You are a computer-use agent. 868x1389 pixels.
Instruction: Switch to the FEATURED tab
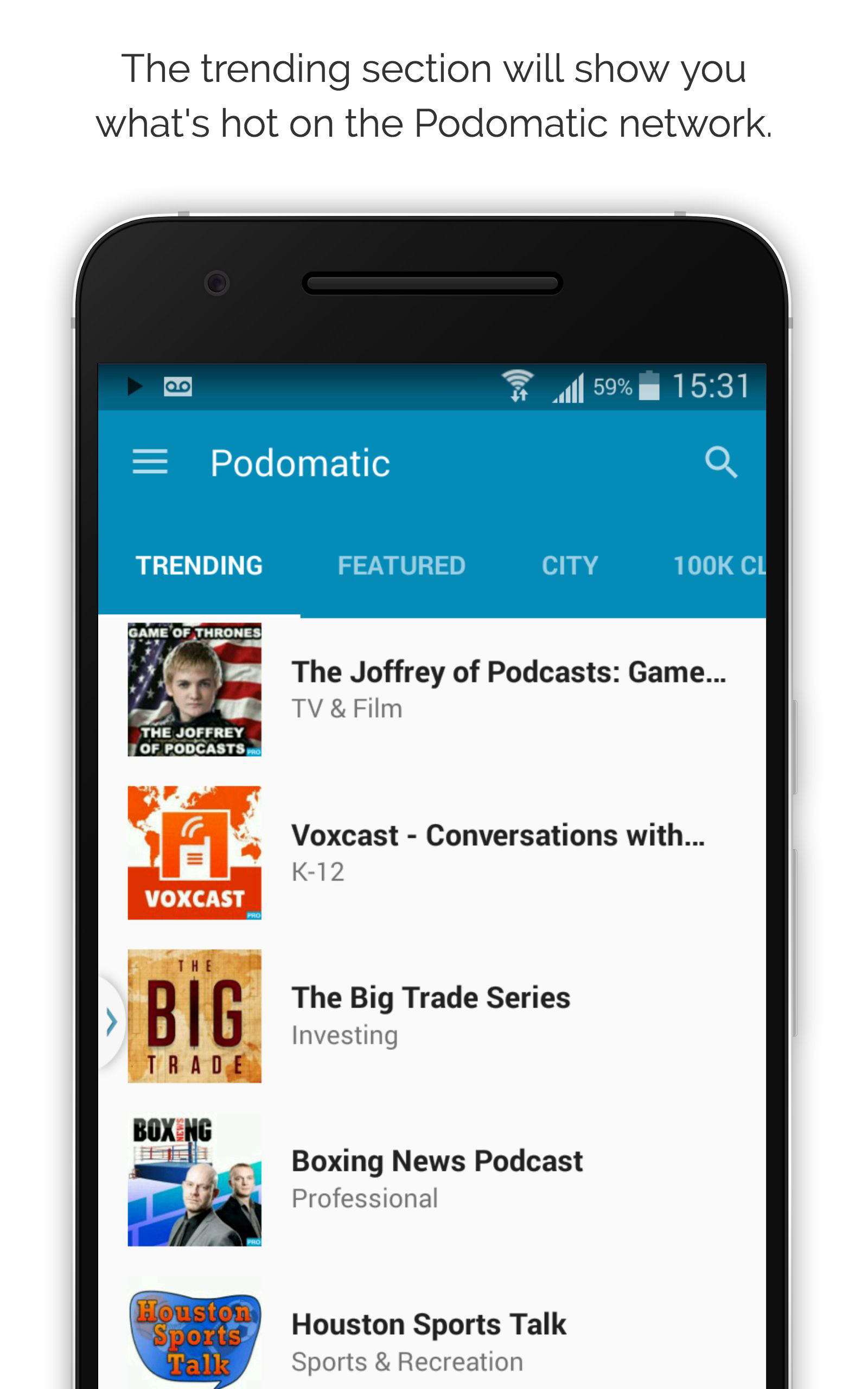pyautogui.click(x=402, y=565)
